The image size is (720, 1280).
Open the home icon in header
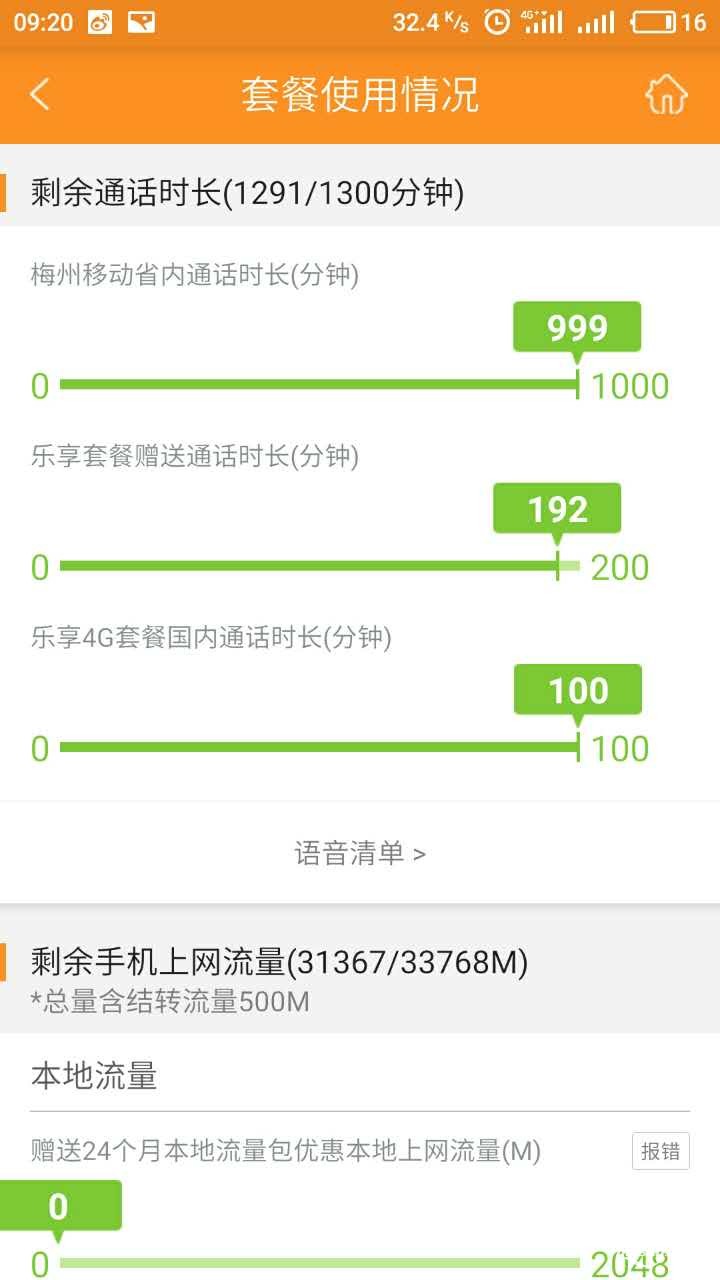666,95
